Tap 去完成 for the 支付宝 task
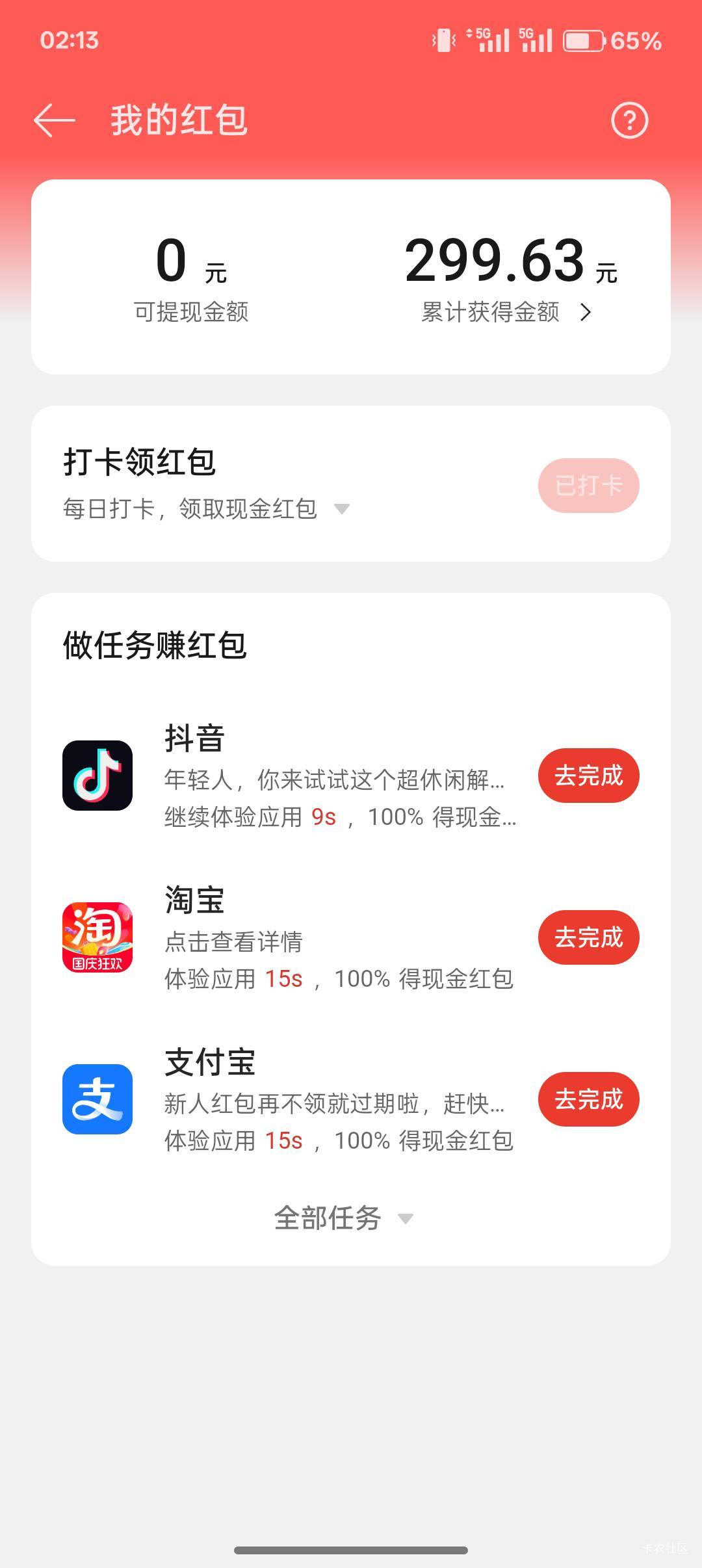Screen dimensions: 702x1568 coord(588,1099)
